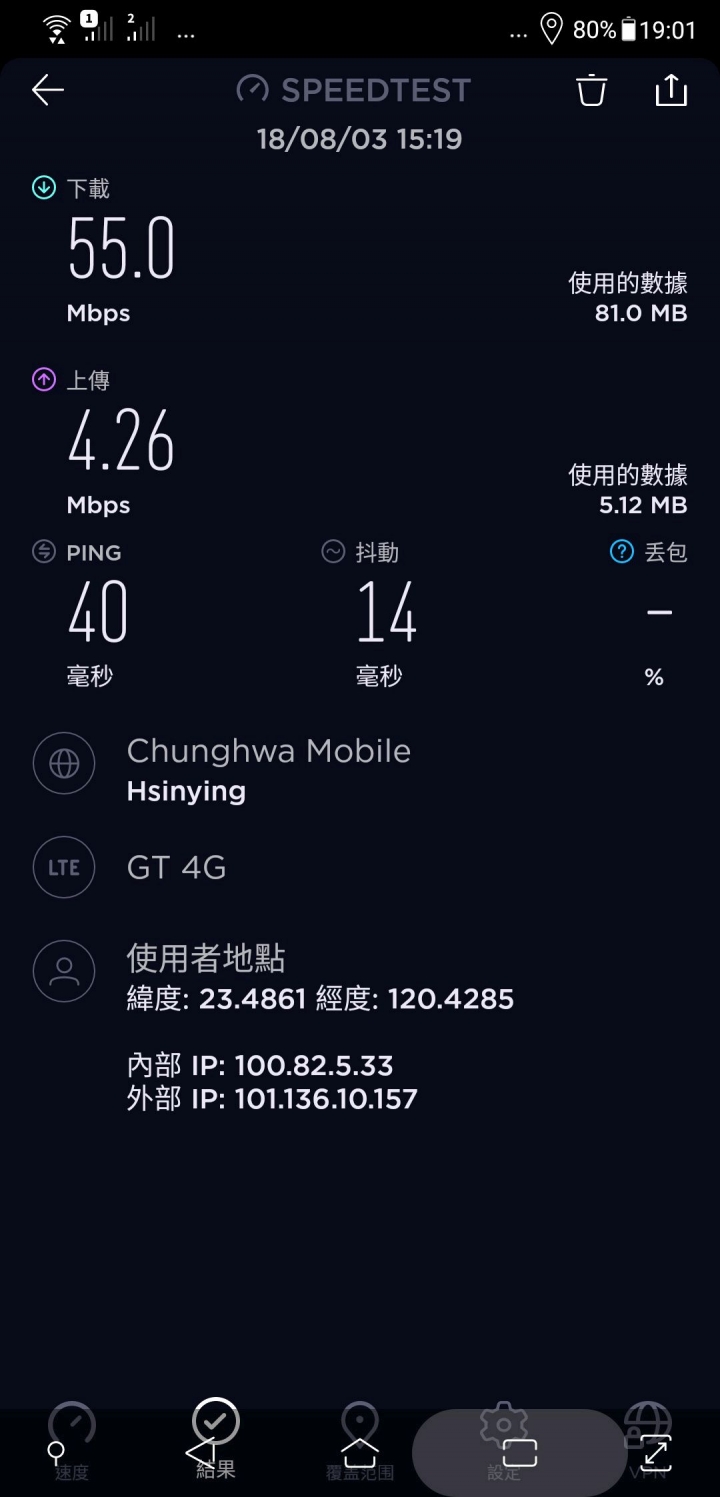Open the 覆盖范围 coverage tab
This screenshot has width=720, height=1497.
point(360,1441)
